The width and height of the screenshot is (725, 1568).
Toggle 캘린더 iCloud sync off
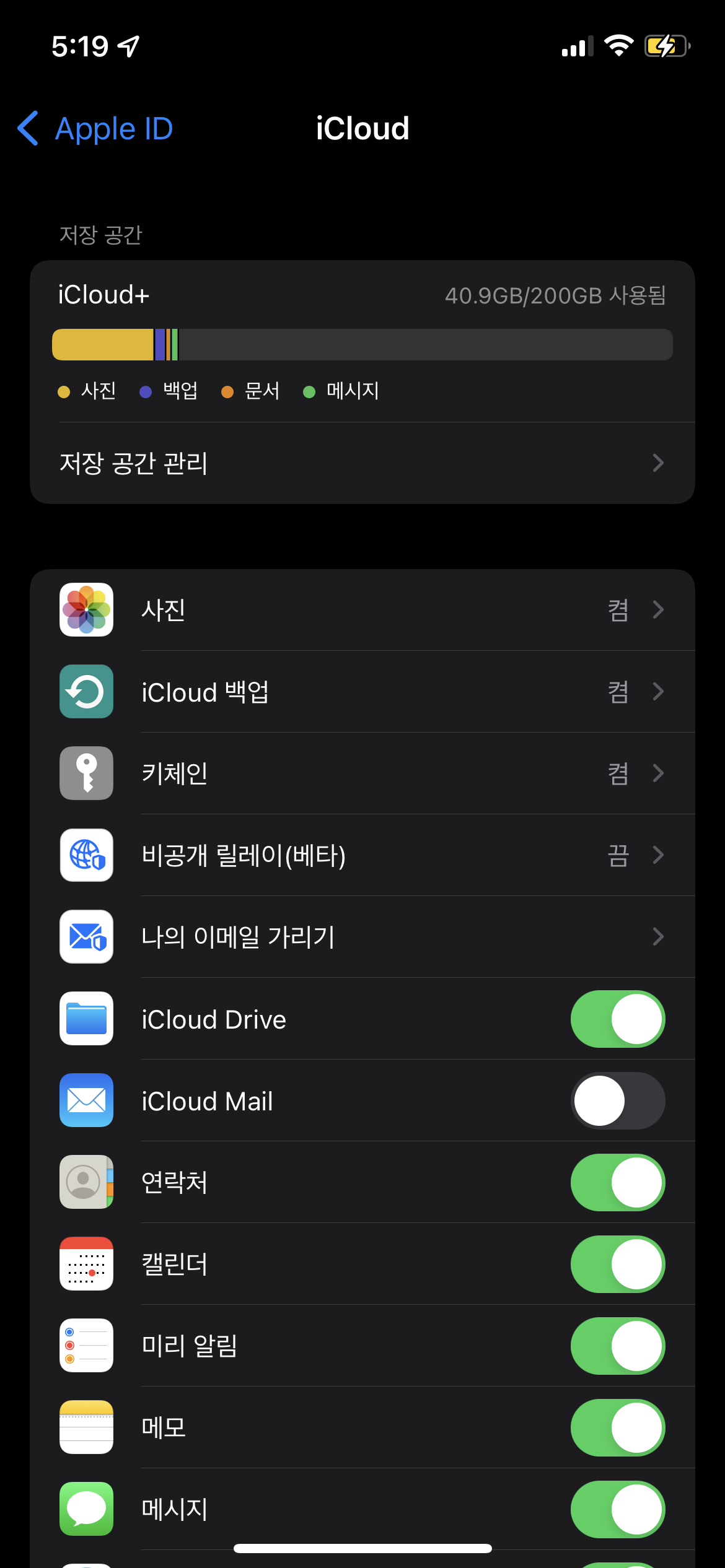617,1265
